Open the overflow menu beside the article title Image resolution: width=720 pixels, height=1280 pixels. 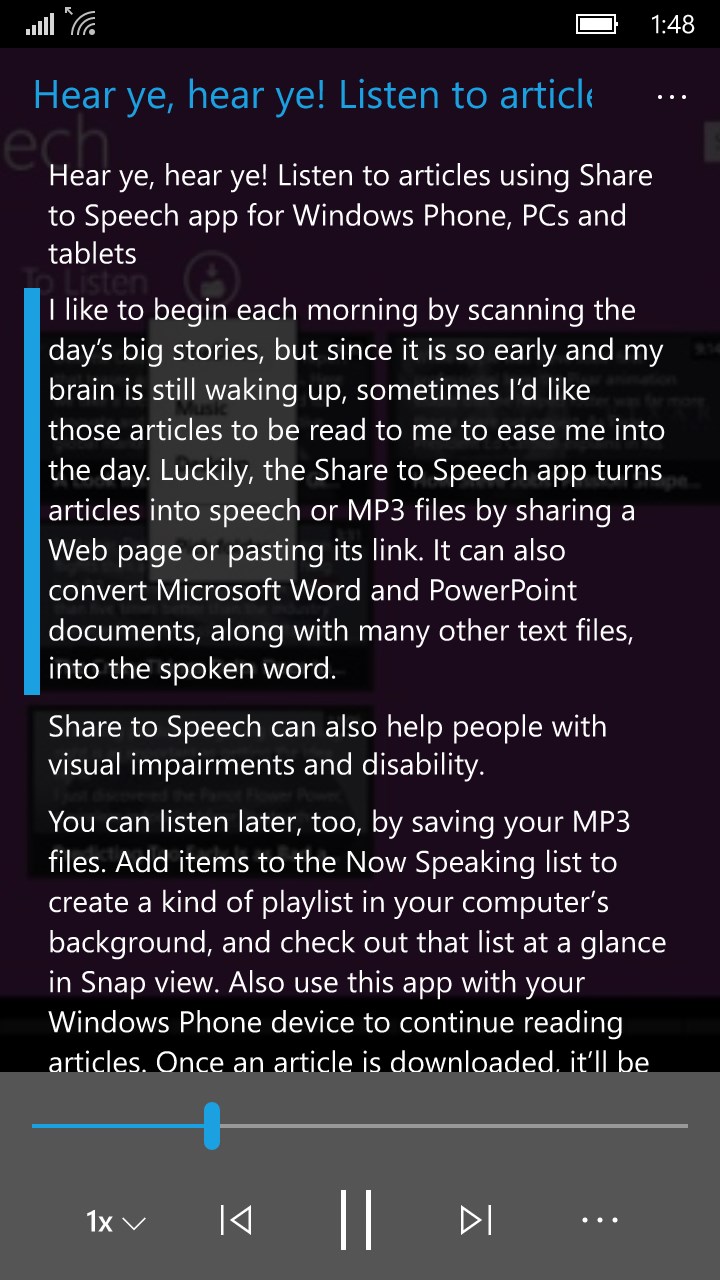(671, 97)
